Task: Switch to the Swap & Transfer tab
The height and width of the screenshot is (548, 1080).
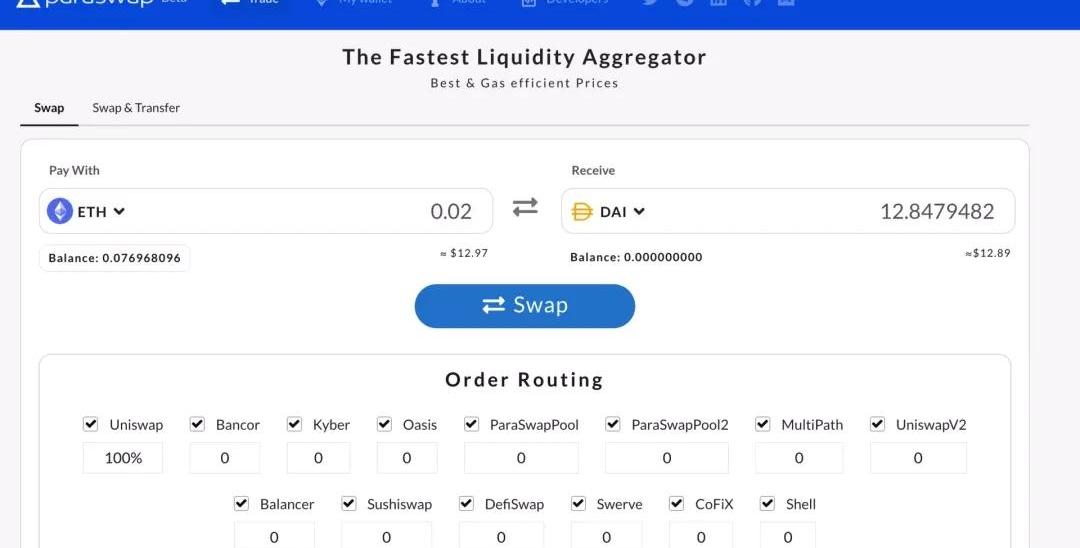Action: (x=136, y=108)
